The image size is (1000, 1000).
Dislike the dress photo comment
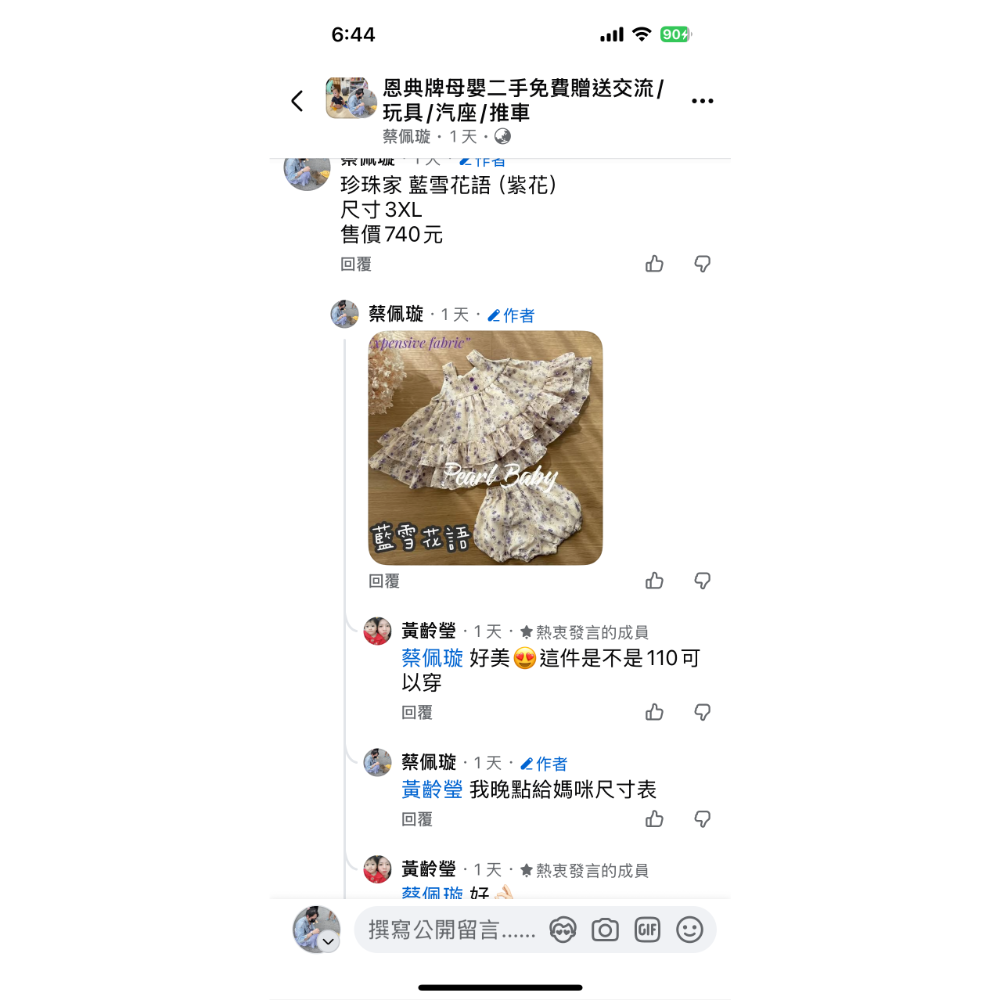pos(703,581)
